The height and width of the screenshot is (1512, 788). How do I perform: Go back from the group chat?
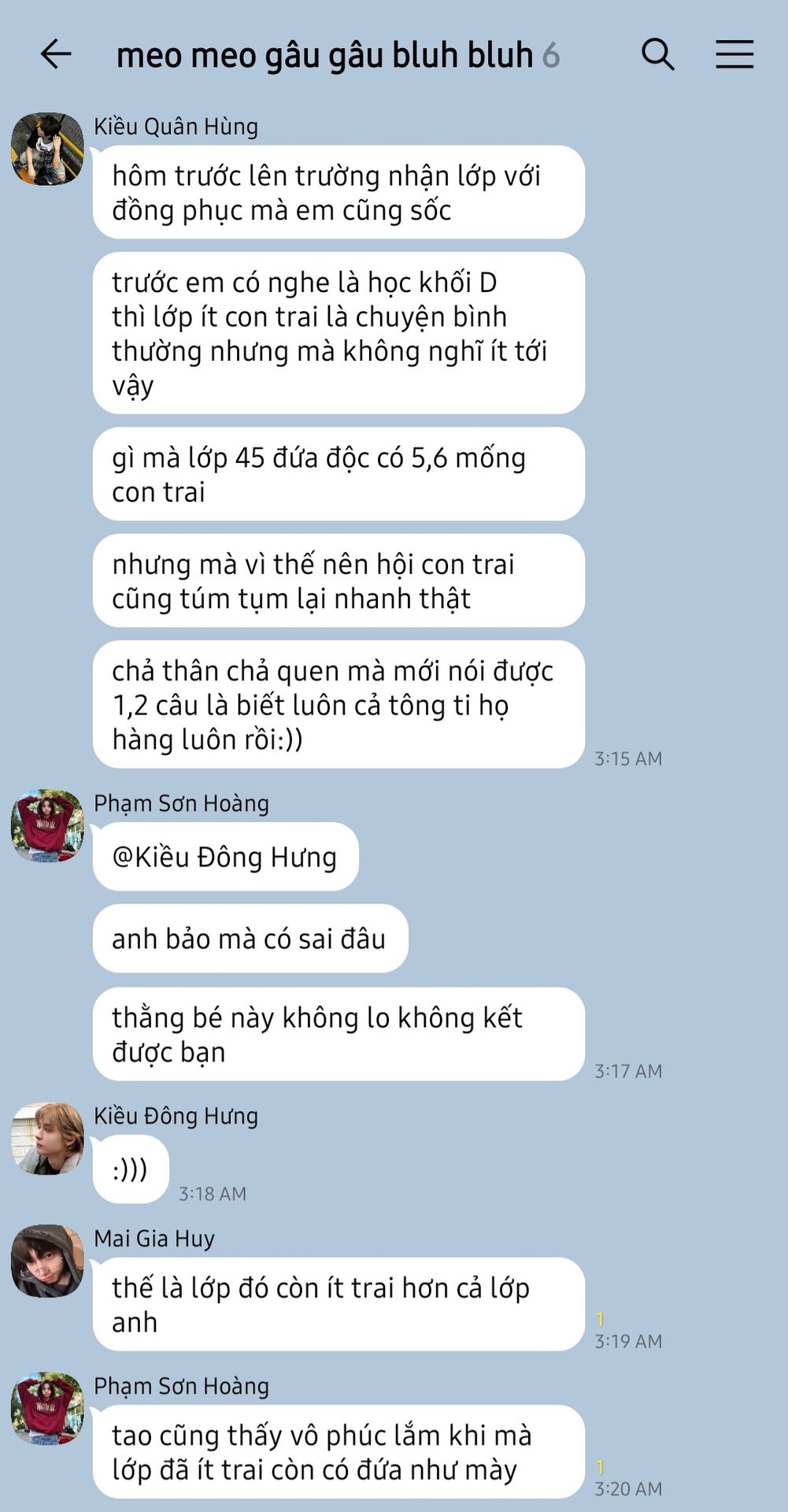pos(56,54)
